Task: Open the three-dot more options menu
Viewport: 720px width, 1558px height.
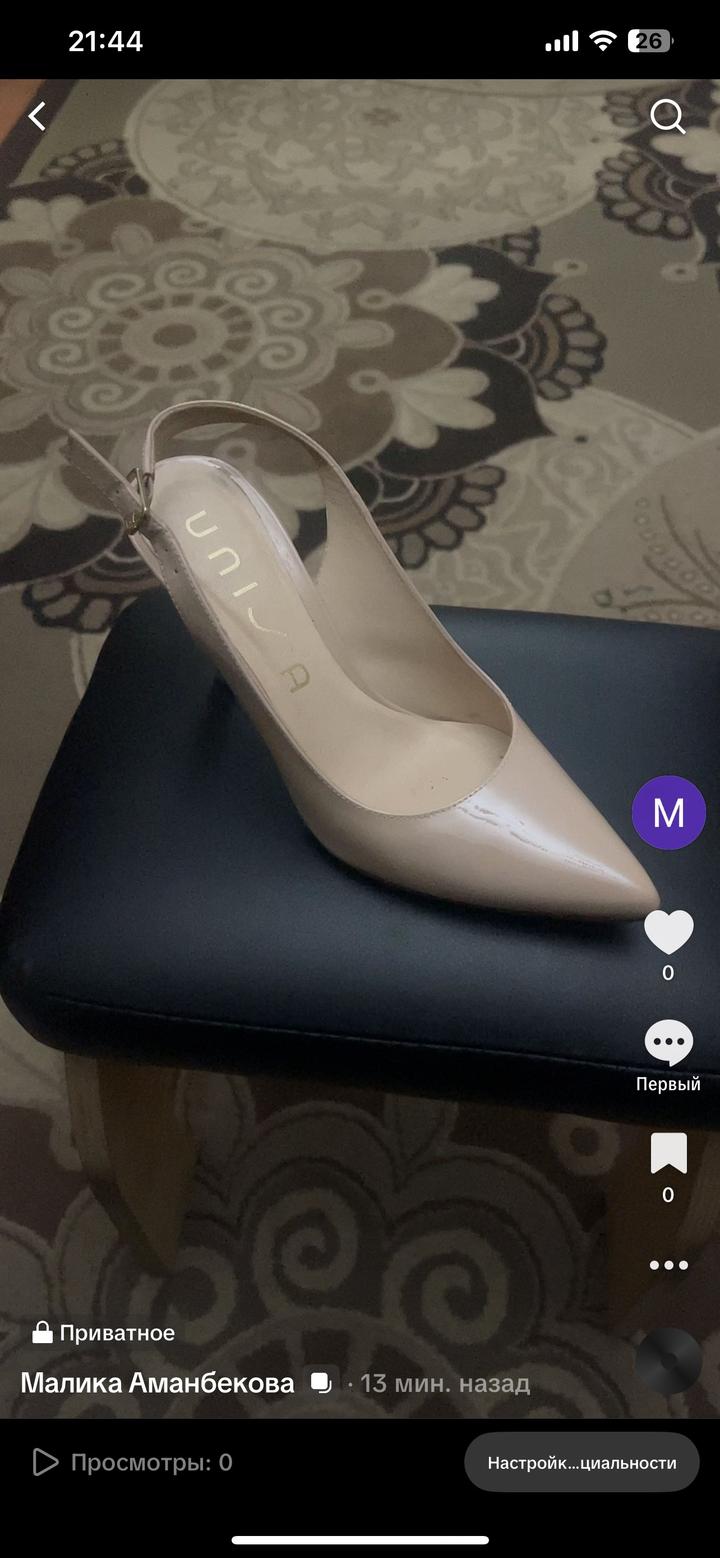Action: point(668,1265)
